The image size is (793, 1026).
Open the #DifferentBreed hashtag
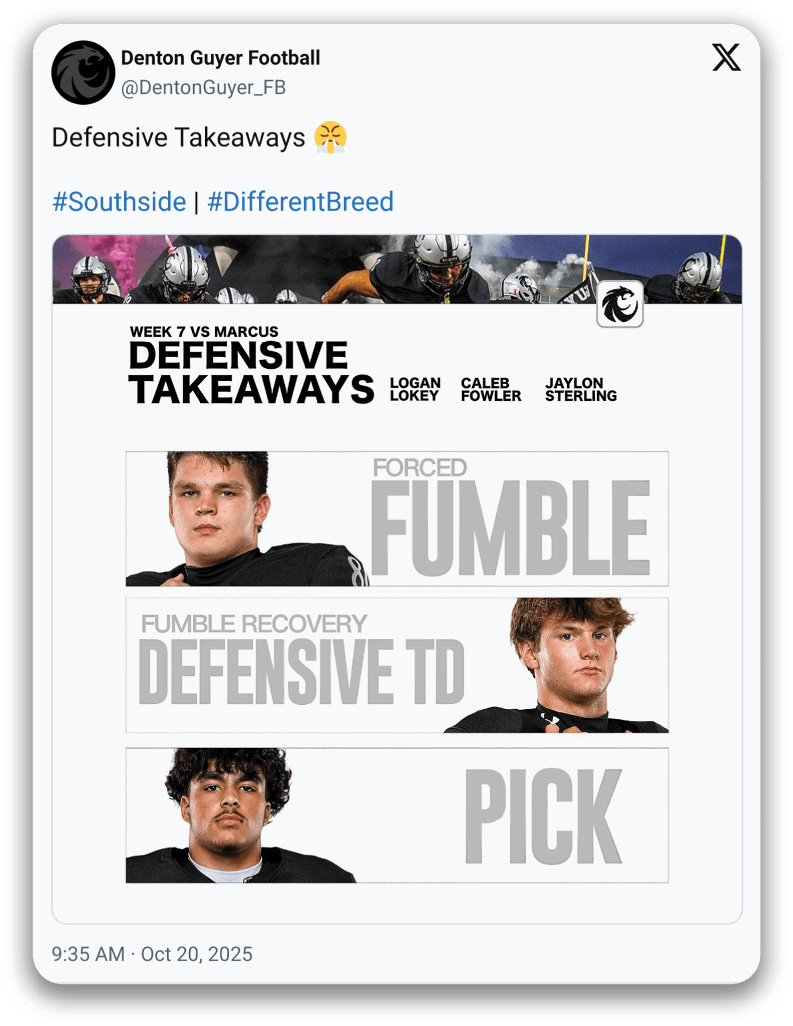click(x=300, y=202)
